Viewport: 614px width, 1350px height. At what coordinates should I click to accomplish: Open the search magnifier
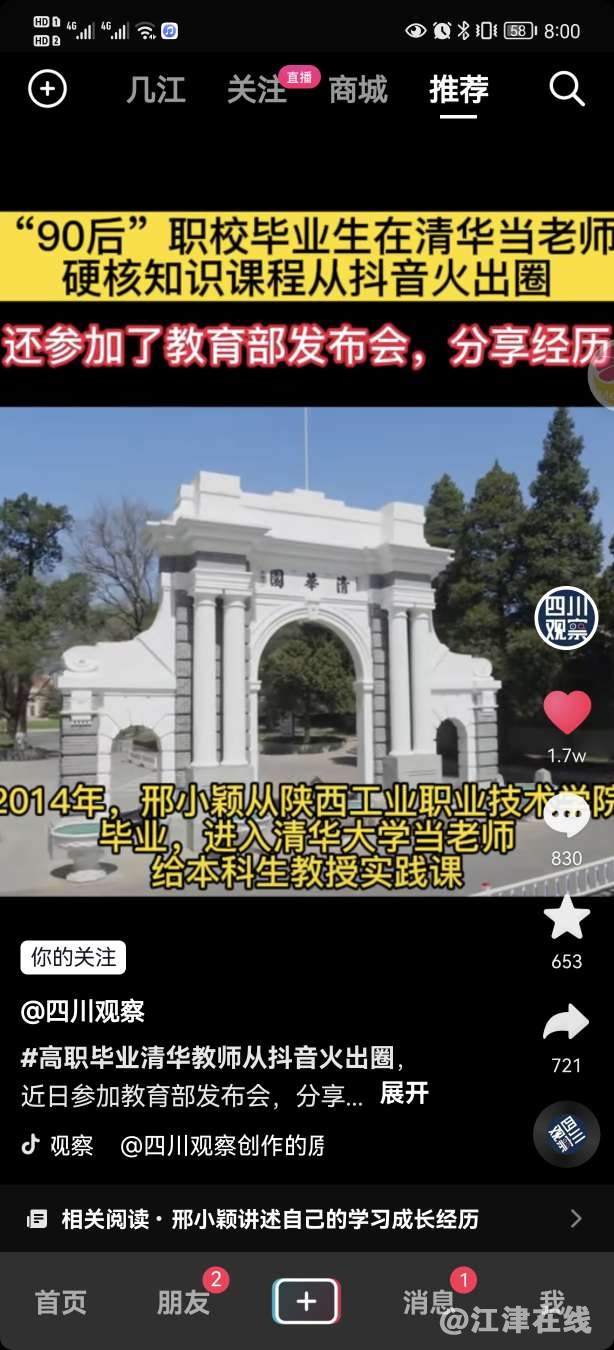[x=566, y=89]
